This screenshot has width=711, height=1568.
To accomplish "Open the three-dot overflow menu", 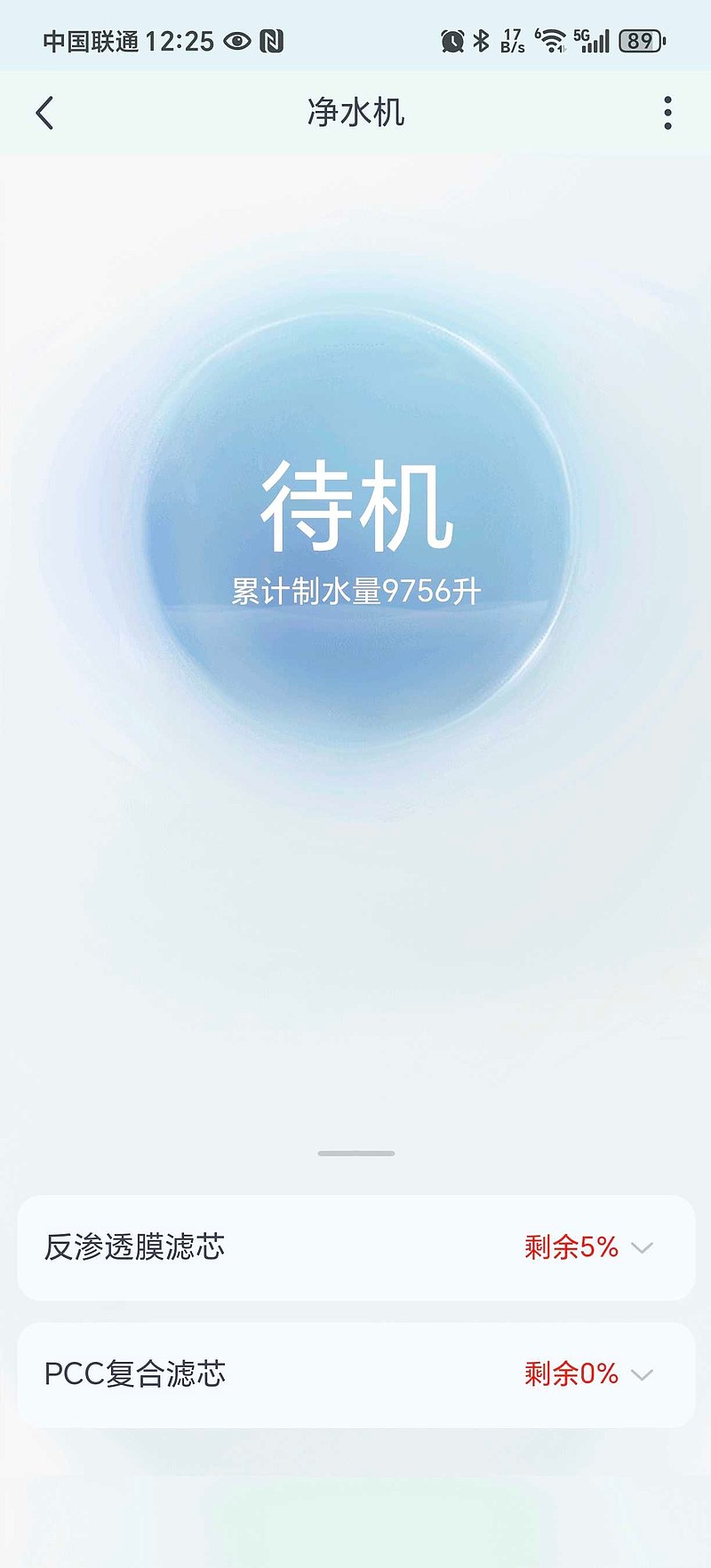I will click(667, 113).
